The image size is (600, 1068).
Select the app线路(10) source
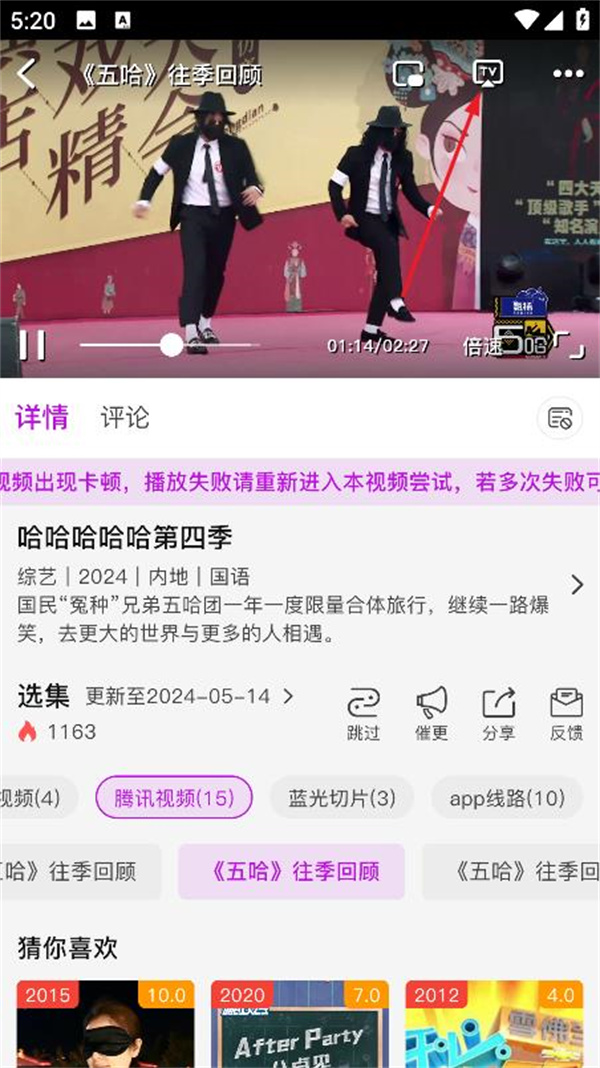[x=507, y=797]
